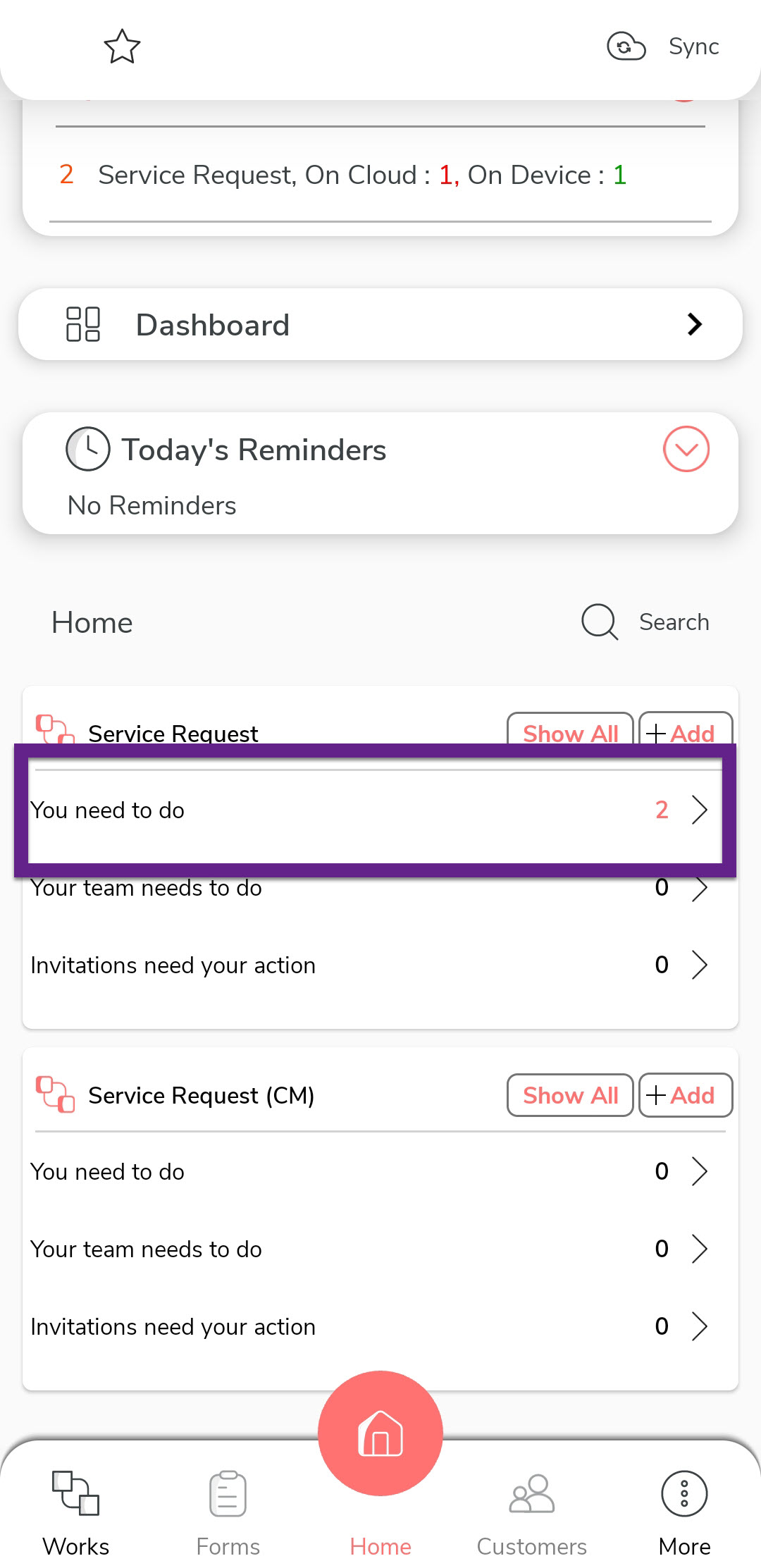Viewport: 761px width, 1568px height.
Task: Open the Dashboard card
Action: point(380,325)
